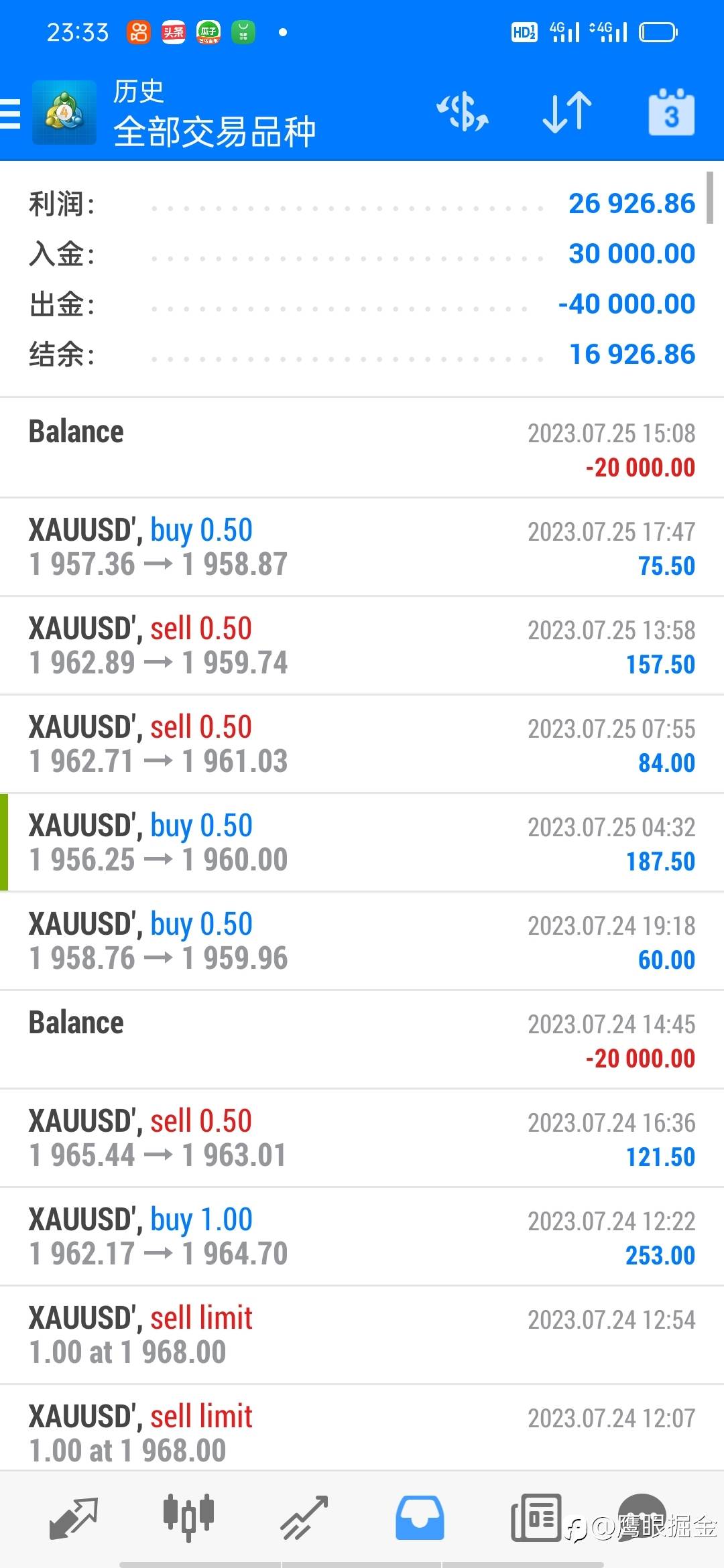The width and height of the screenshot is (724, 1568).
Task: Open the symbol filter dollar icon
Action: click(x=463, y=112)
